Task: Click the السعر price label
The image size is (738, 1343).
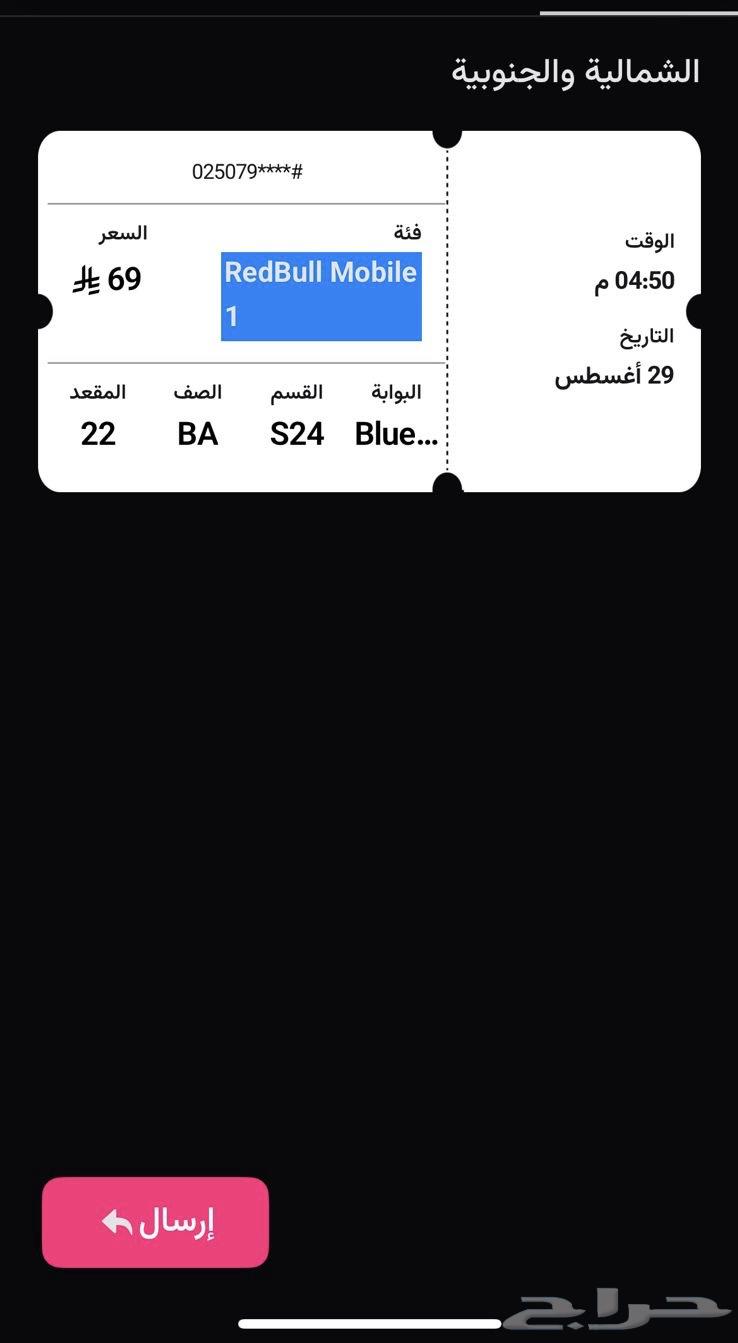Action: 123,233
